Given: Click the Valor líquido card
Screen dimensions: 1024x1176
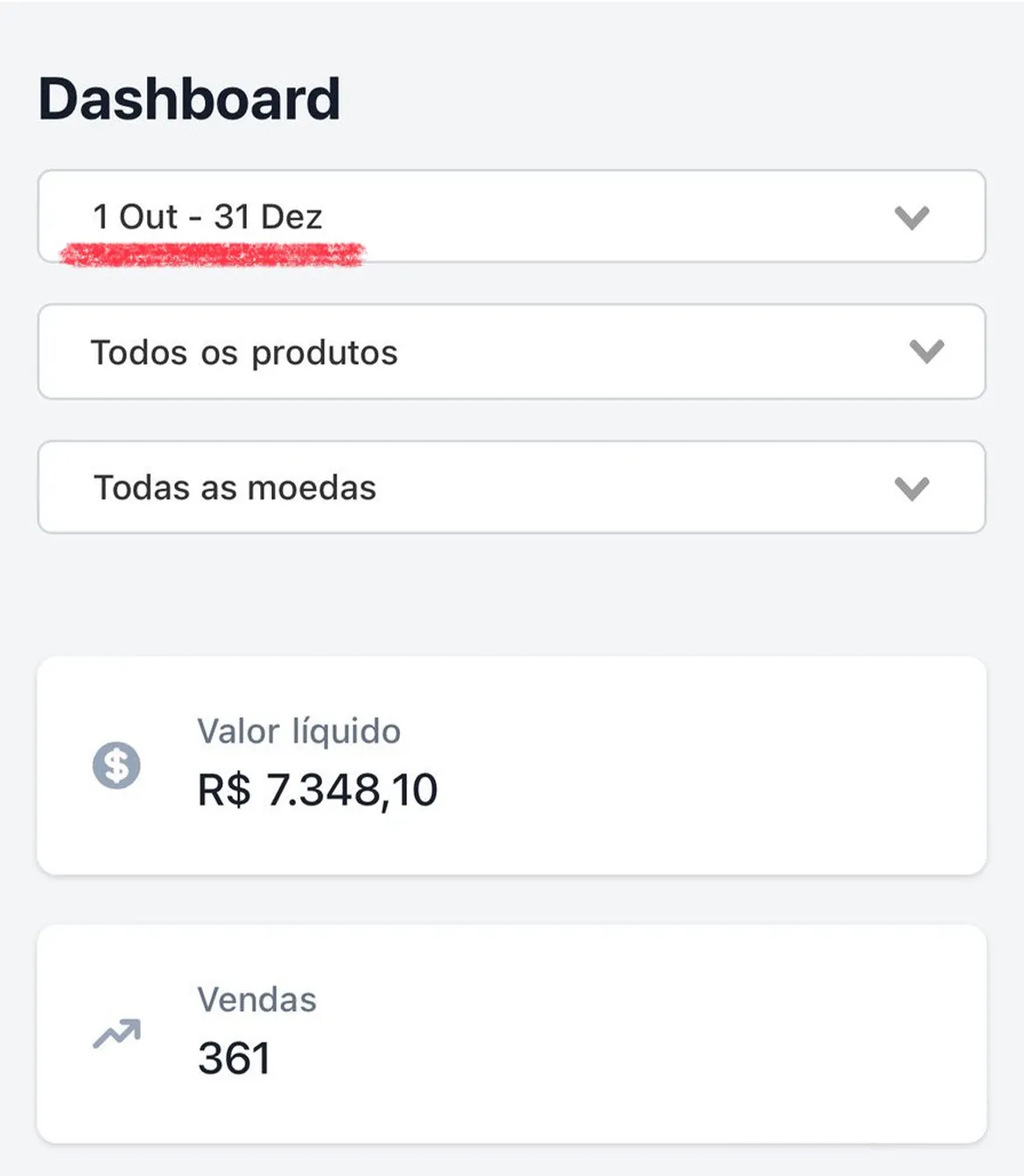Looking at the screenshot, I should [512, 764].
